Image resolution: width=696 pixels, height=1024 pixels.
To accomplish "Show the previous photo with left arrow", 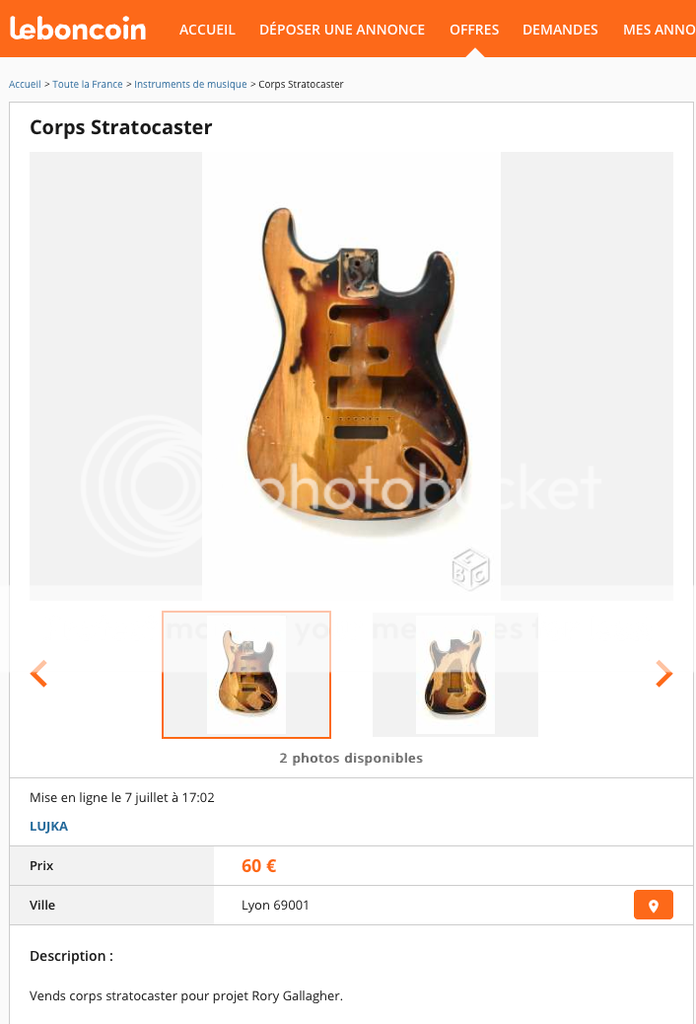I will pyautogui.click(x=39, y=674).
